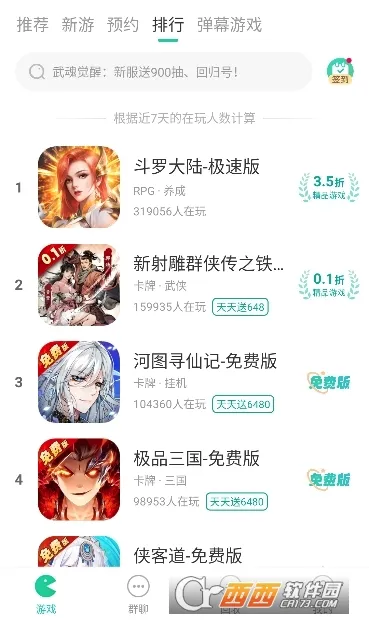Tap the search box with 武魂觉醒 hint
The height and width of the screenshot is (624, 369).
(x=164, y=72)
